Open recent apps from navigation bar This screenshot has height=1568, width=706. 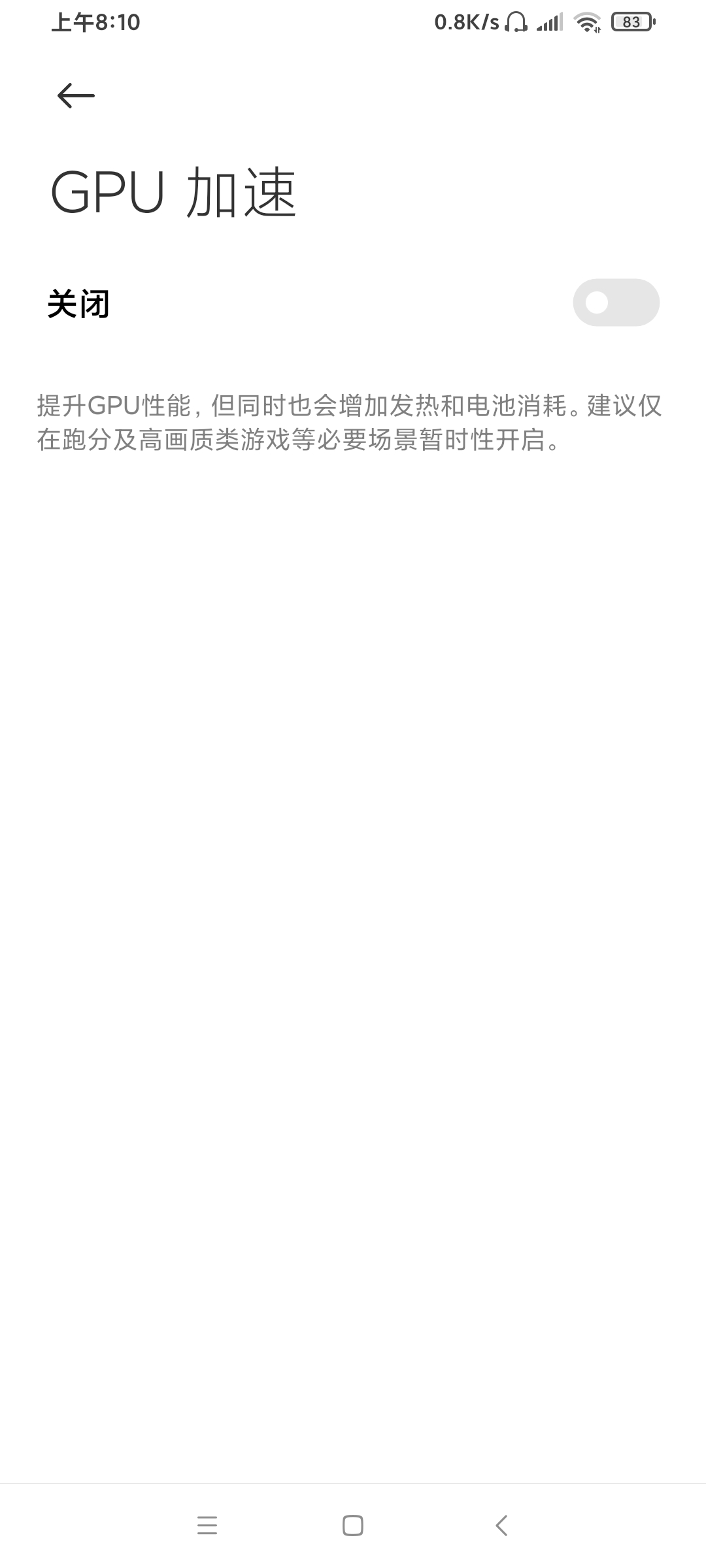[x=207, y=1526]
